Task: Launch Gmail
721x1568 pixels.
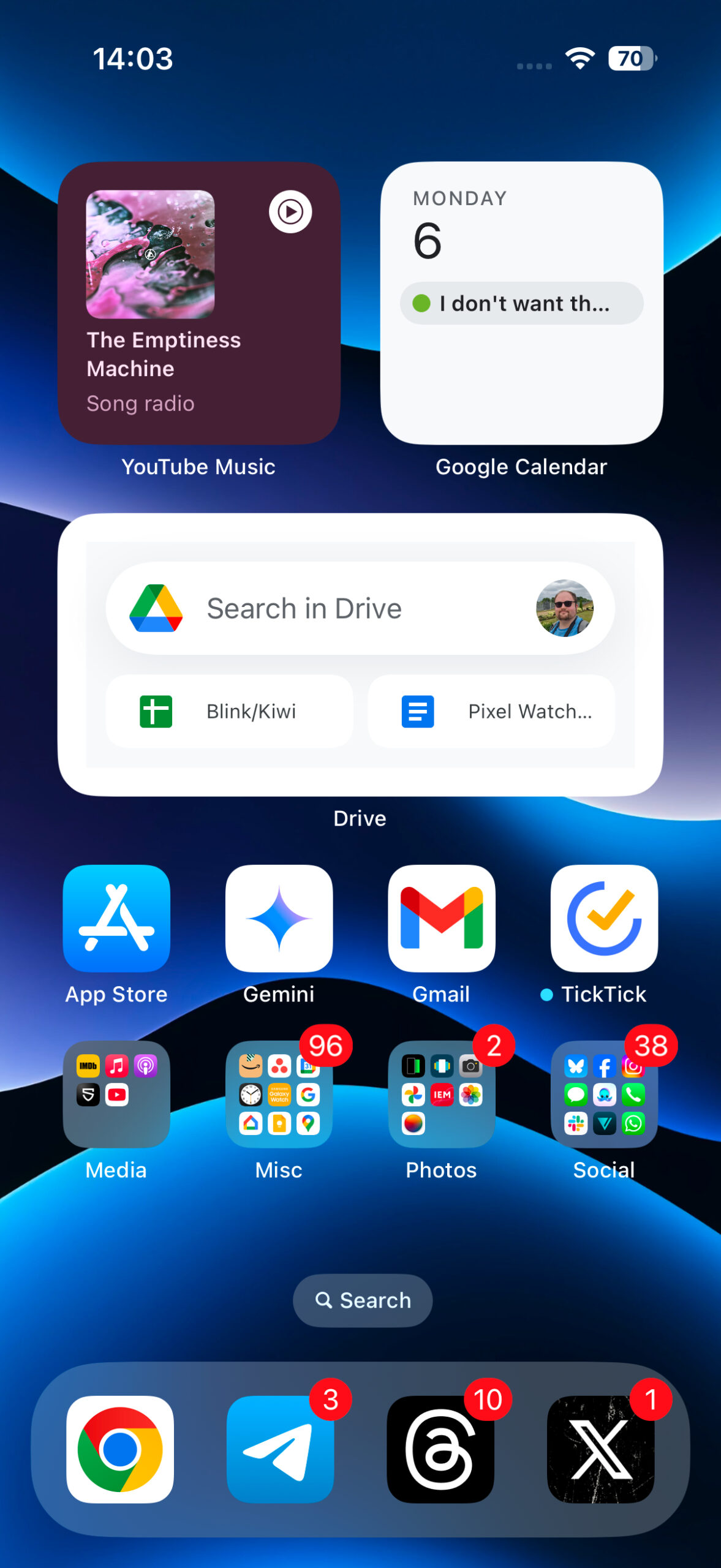Action: pyautogui.click(x=441, y=918)
